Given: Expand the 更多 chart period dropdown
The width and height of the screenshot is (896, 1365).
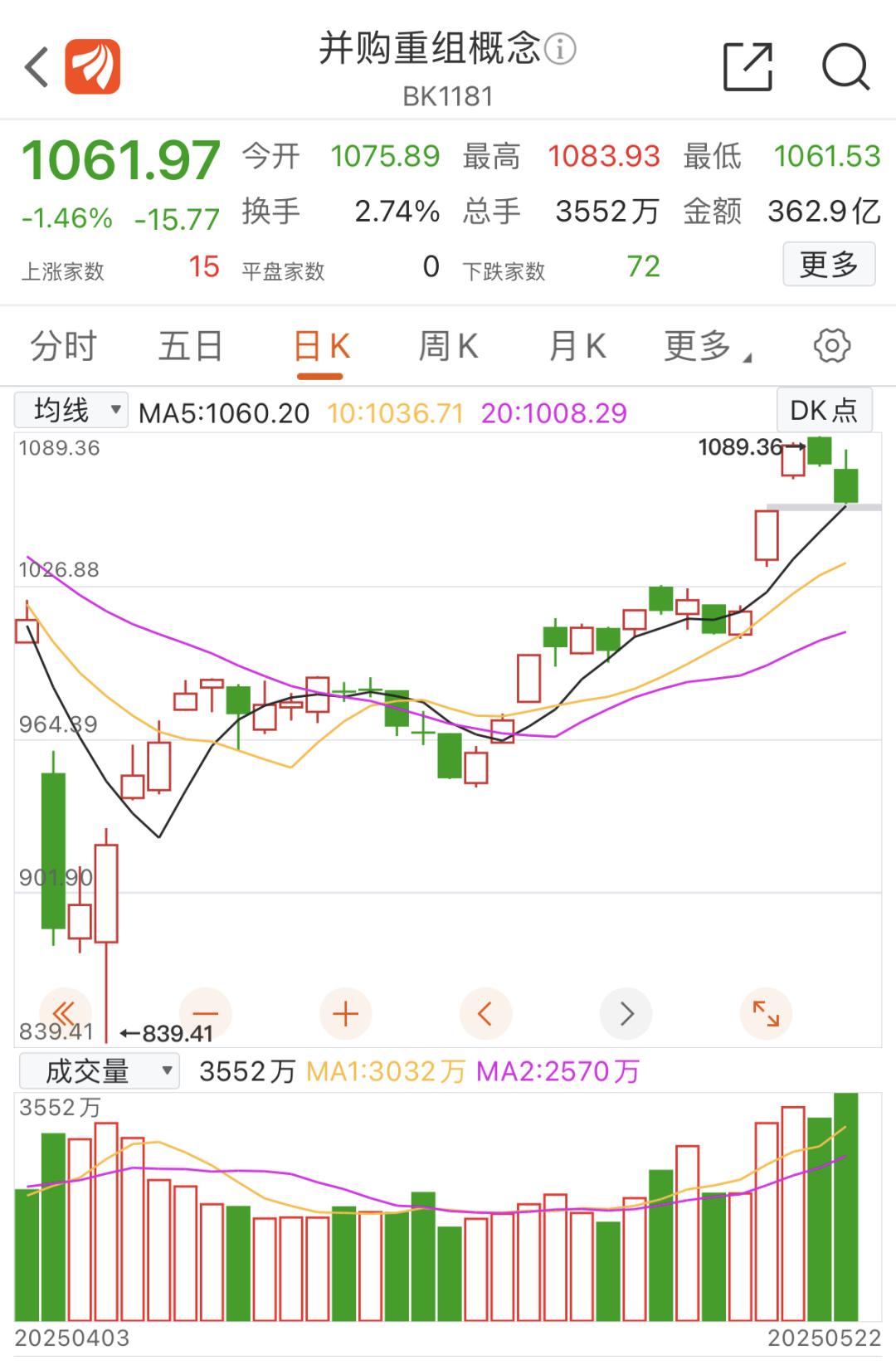Looking at the screenshot, I should click(x=706, y=347).
